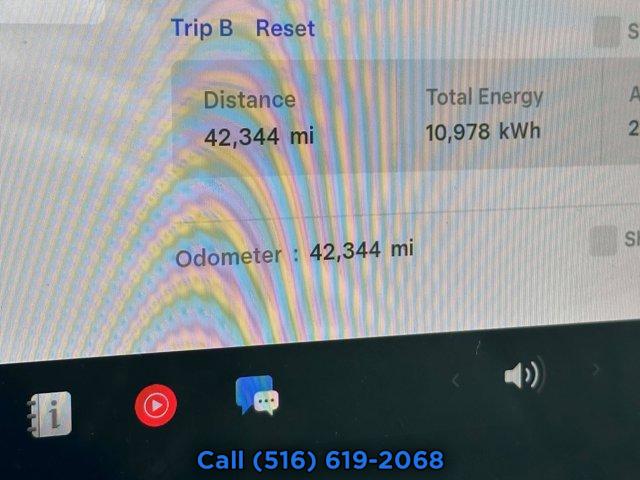
Task: Toggle the checkbox beside Odometer row
Action: pyautogui.click(x=603, y=241)
